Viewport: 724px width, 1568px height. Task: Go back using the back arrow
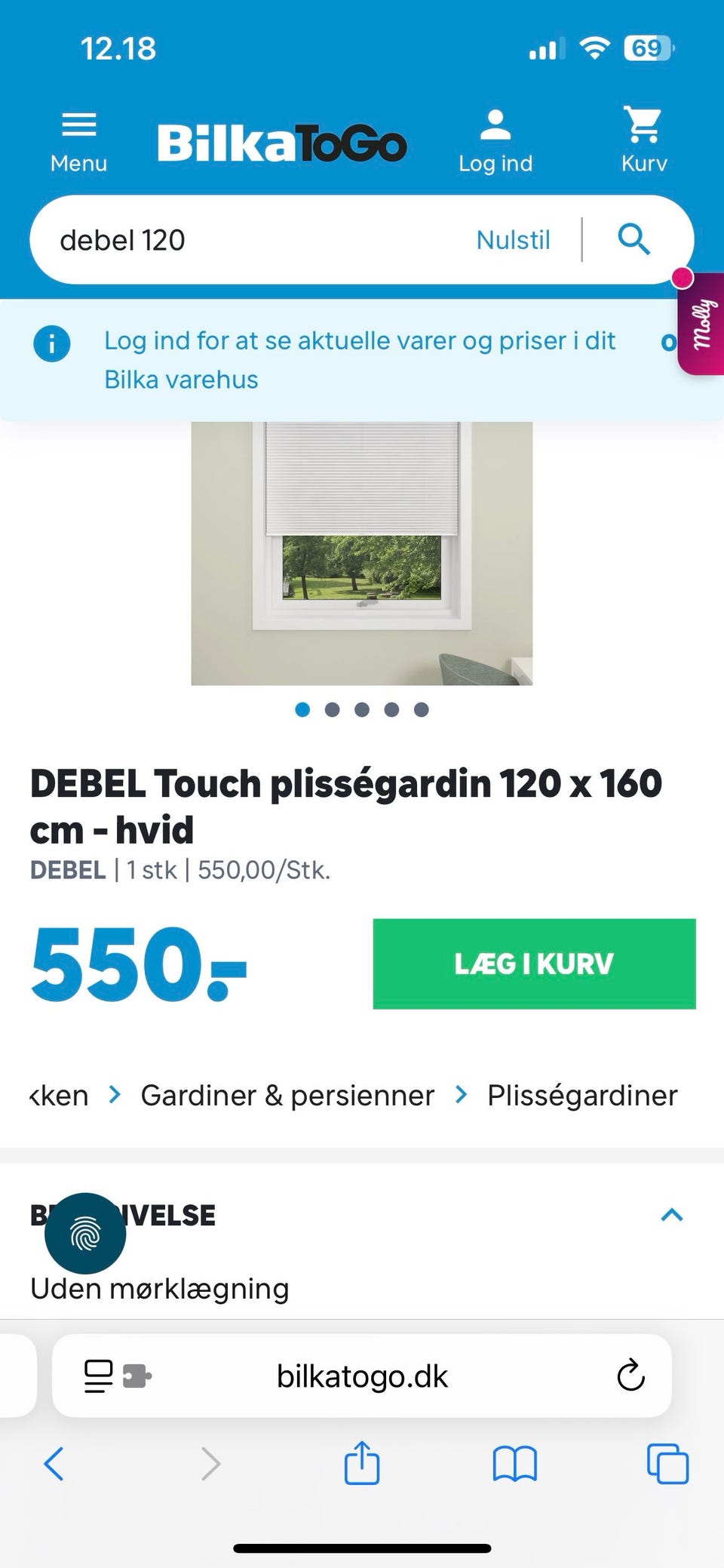point(54,1464)
